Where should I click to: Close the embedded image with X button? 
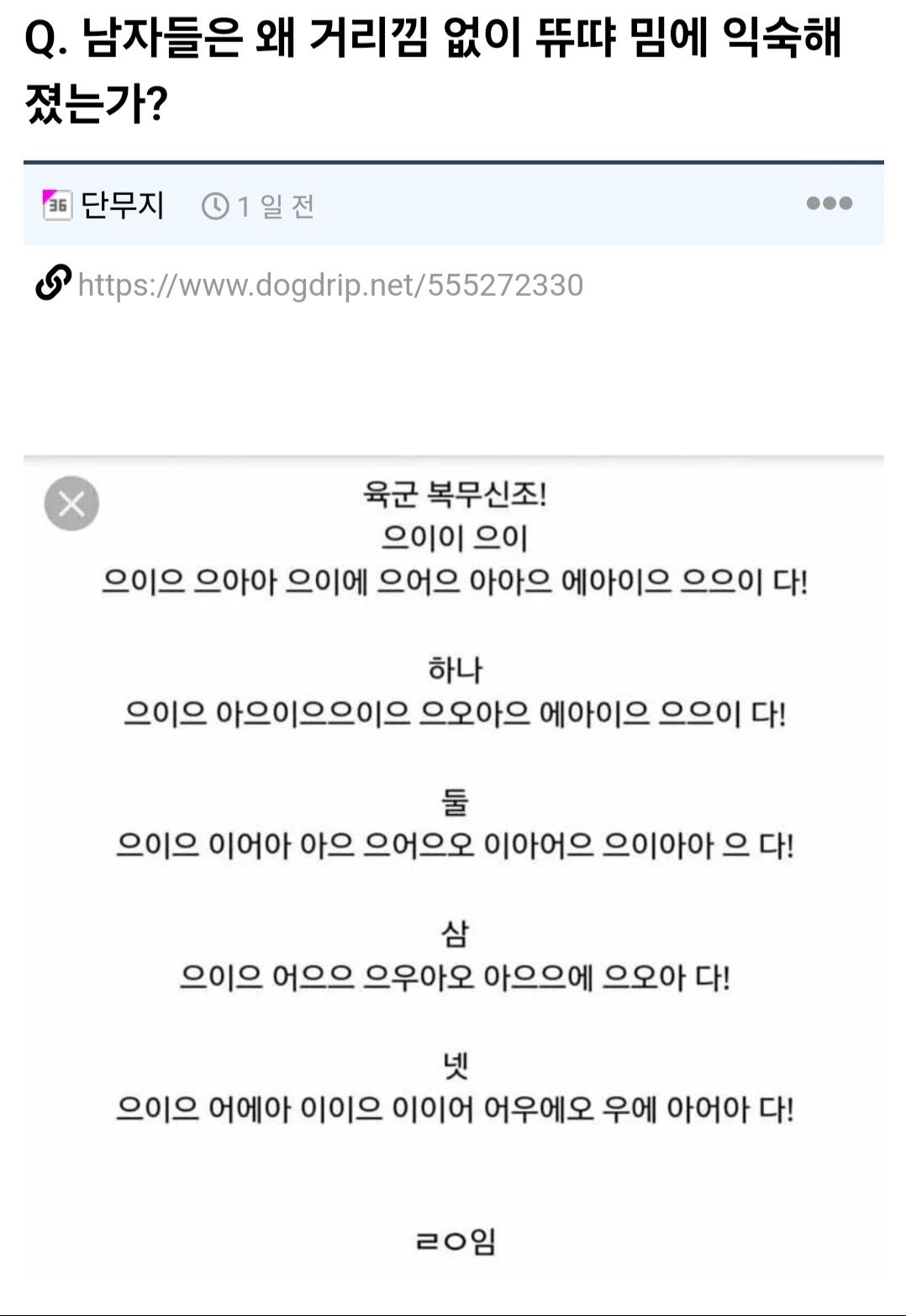click(71, 503)
